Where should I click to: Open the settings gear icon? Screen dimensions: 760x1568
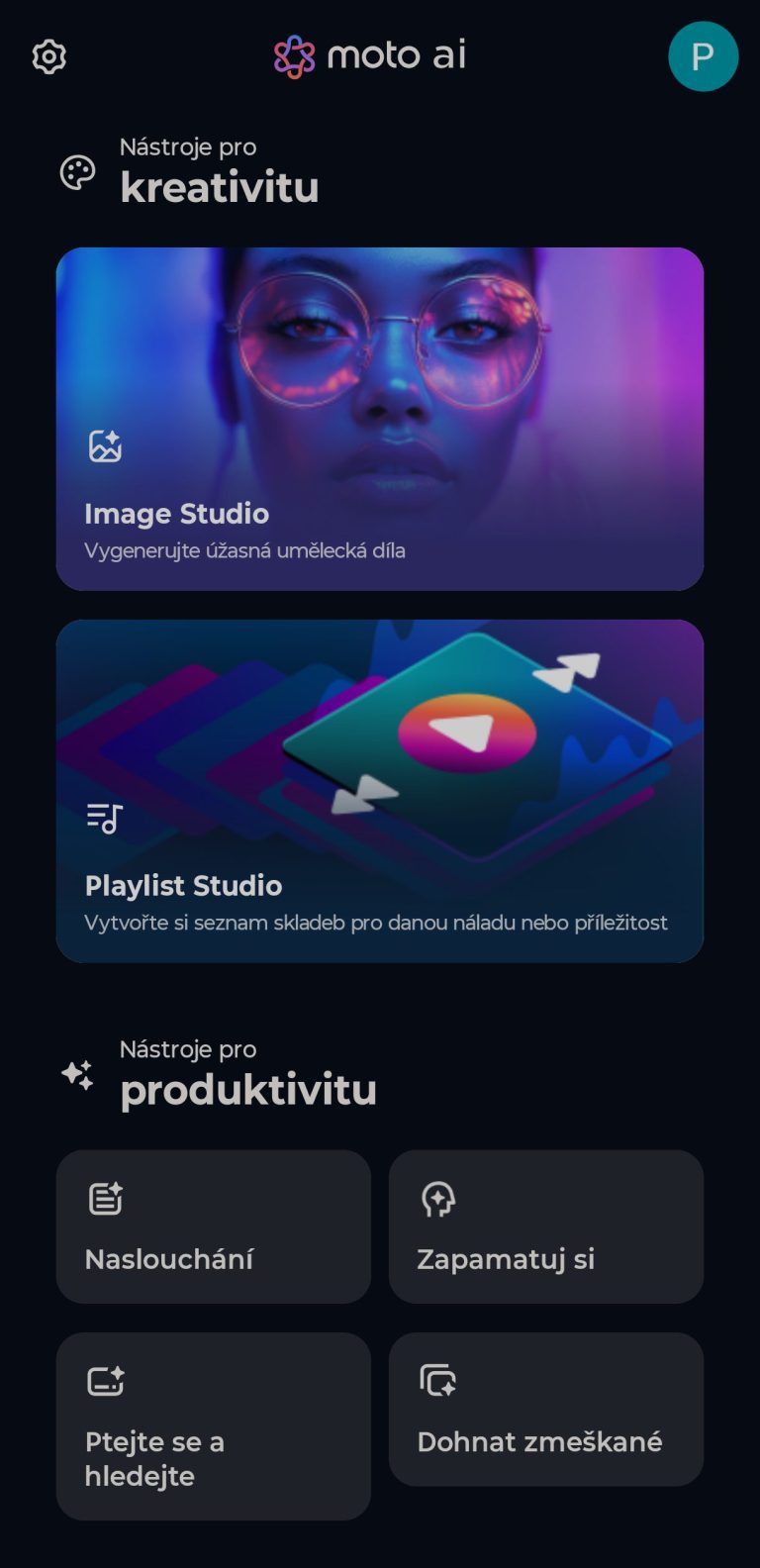[48, 57]
